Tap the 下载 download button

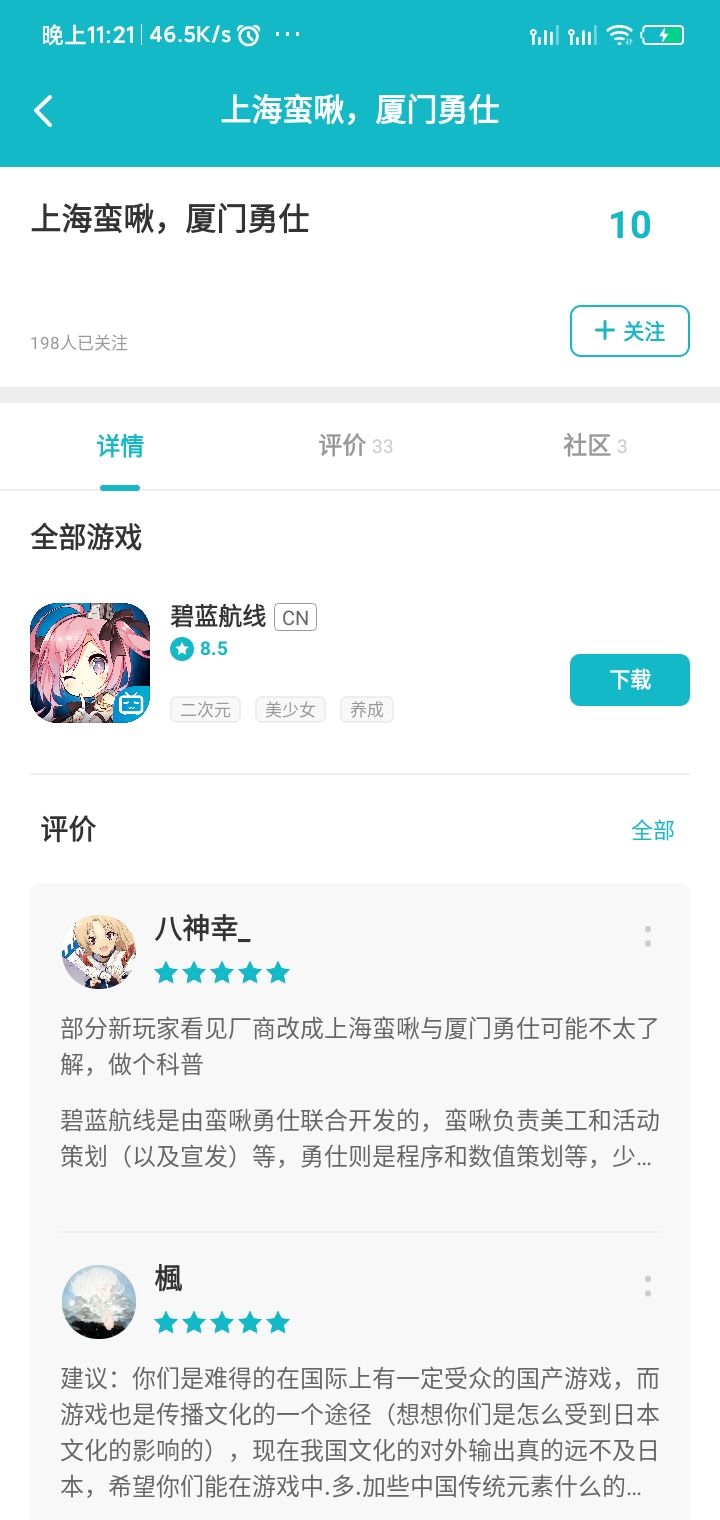(629, 679)
